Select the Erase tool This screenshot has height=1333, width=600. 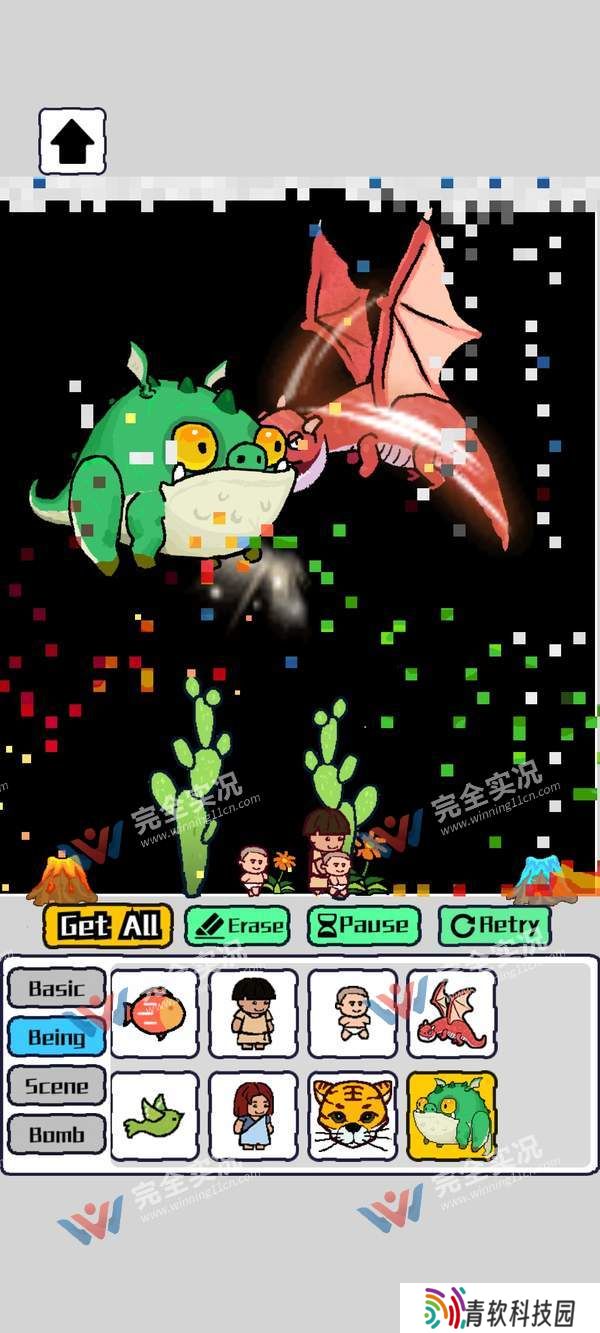click(237, 925)
